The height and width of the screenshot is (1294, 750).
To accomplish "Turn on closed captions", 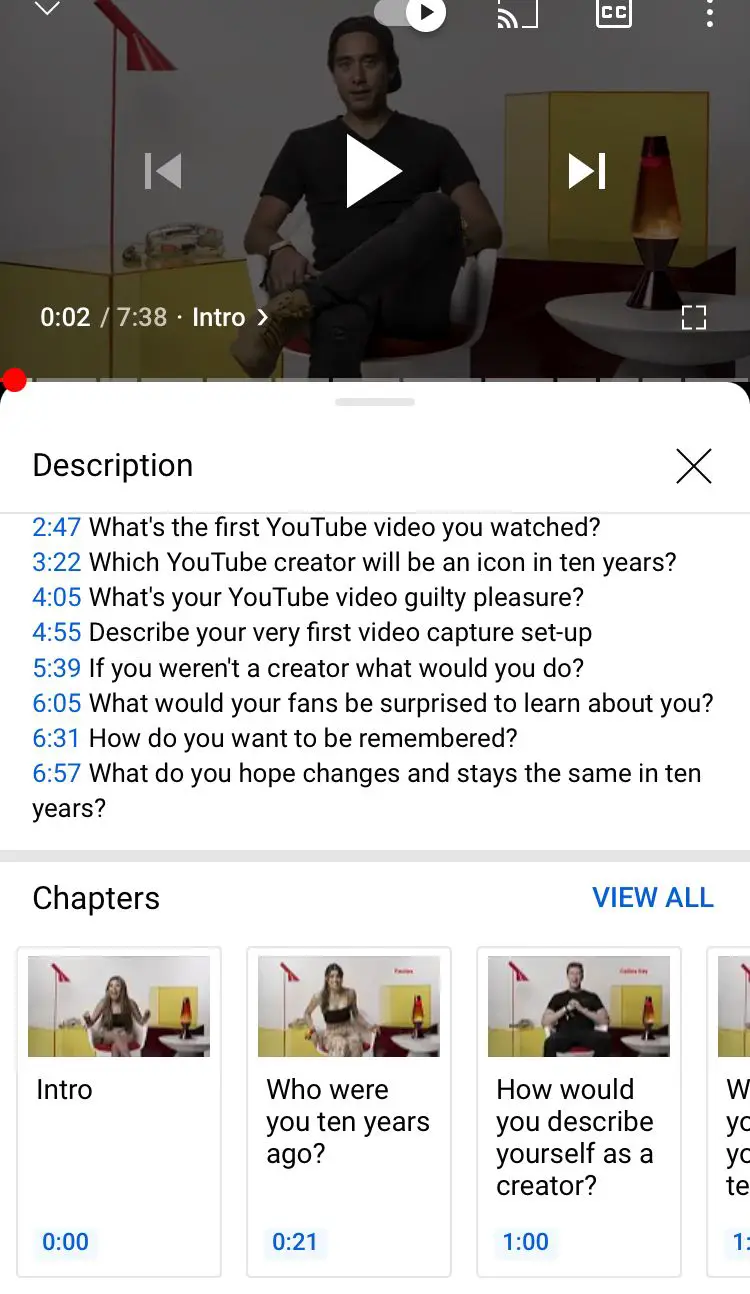I will (613, 13).
